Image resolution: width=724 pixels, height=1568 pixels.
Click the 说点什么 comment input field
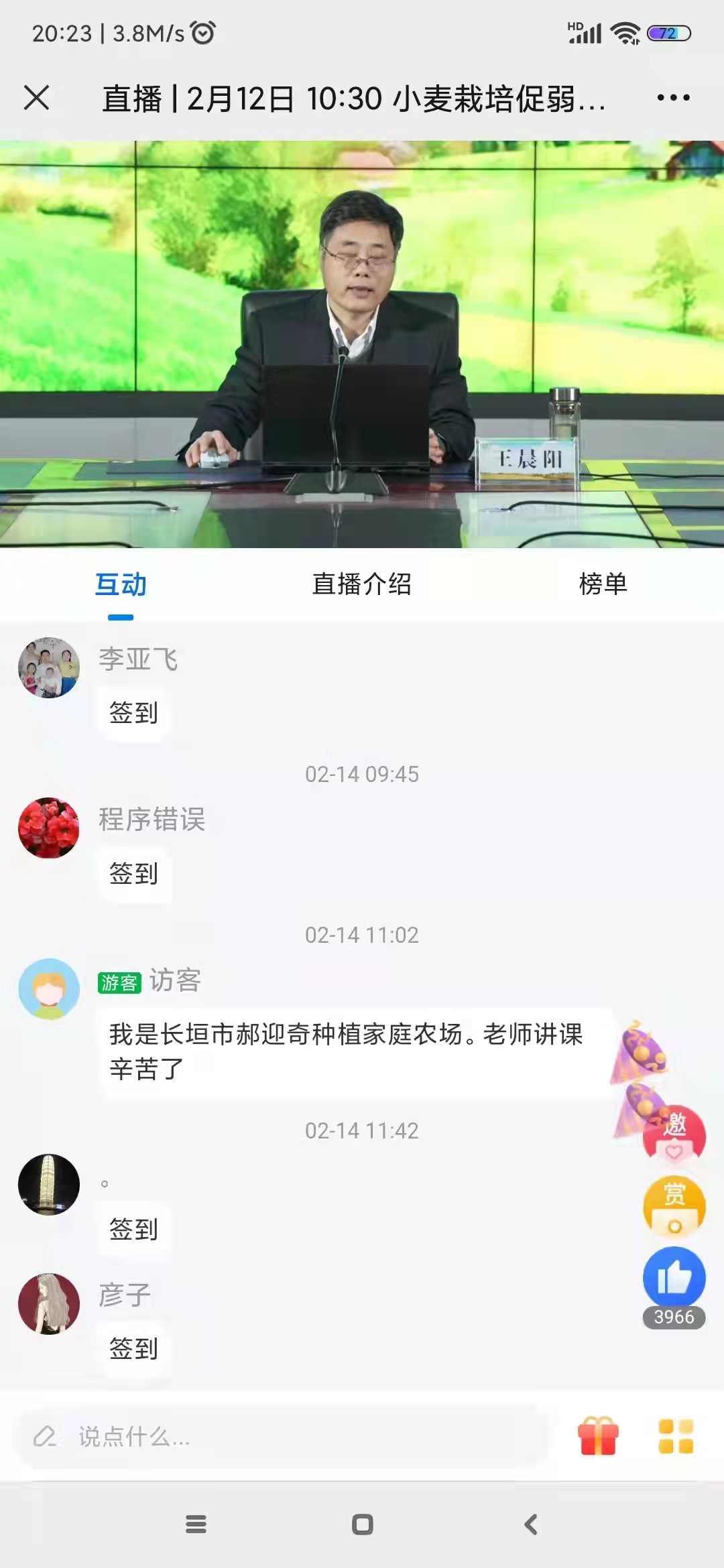pos(268,1437)
